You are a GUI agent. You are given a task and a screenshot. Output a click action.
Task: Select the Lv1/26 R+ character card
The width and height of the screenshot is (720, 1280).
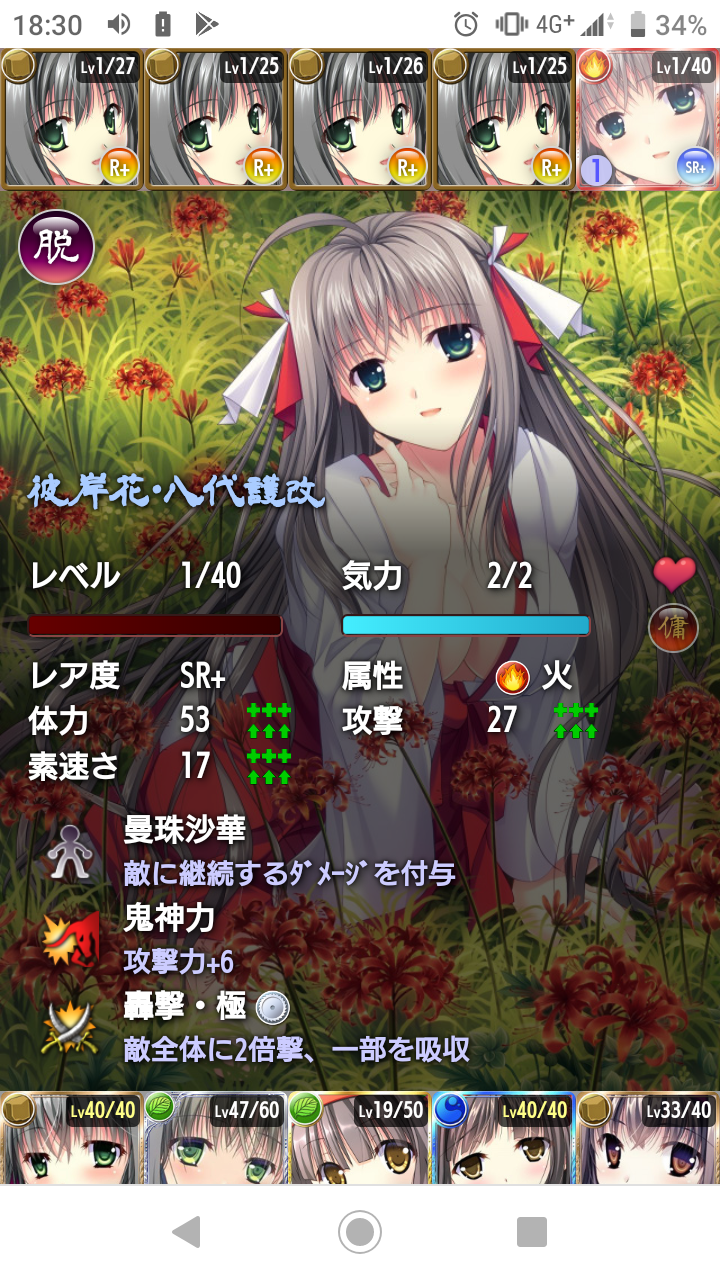pyautogui.click(x=360, y=120)
